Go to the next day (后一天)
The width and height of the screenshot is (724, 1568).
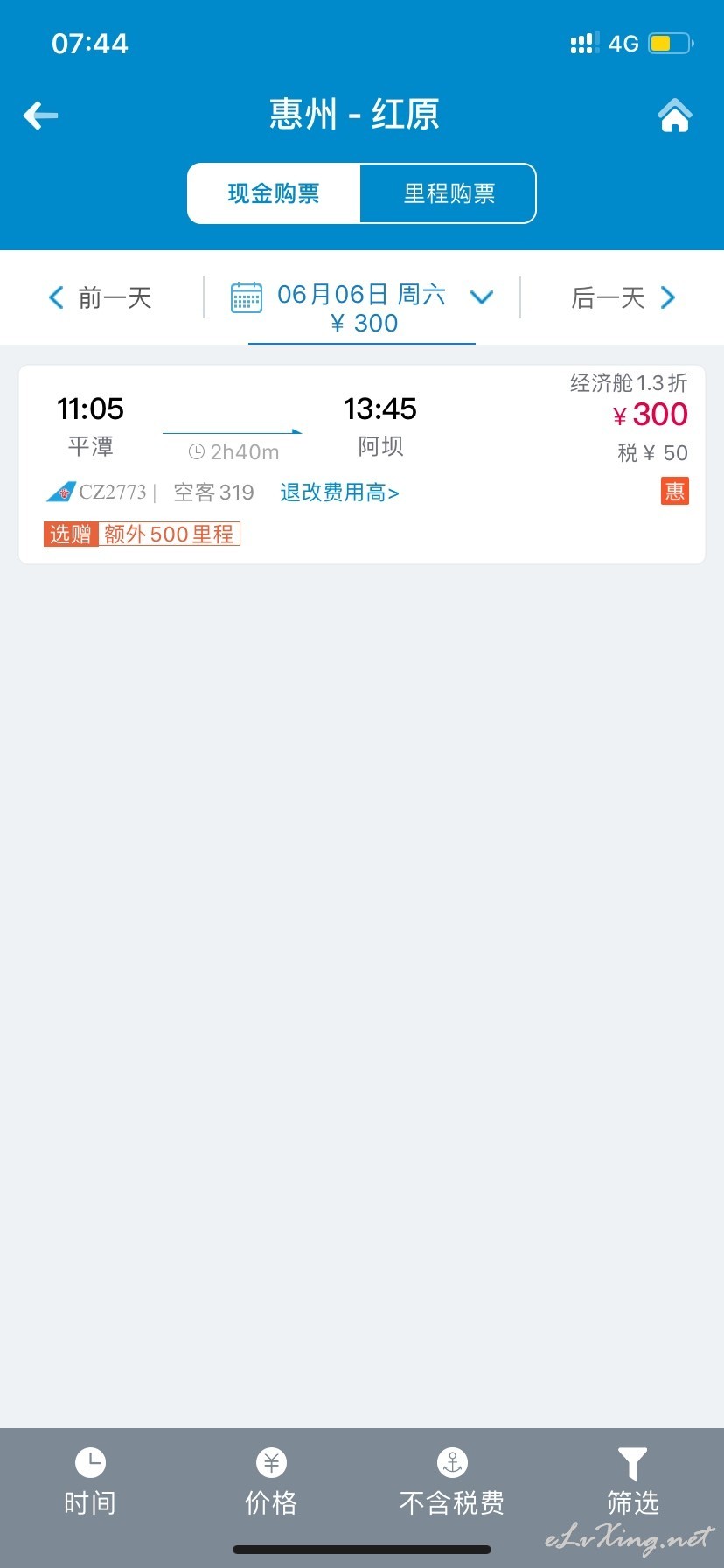pyautogui.click(x=623, y=298)
